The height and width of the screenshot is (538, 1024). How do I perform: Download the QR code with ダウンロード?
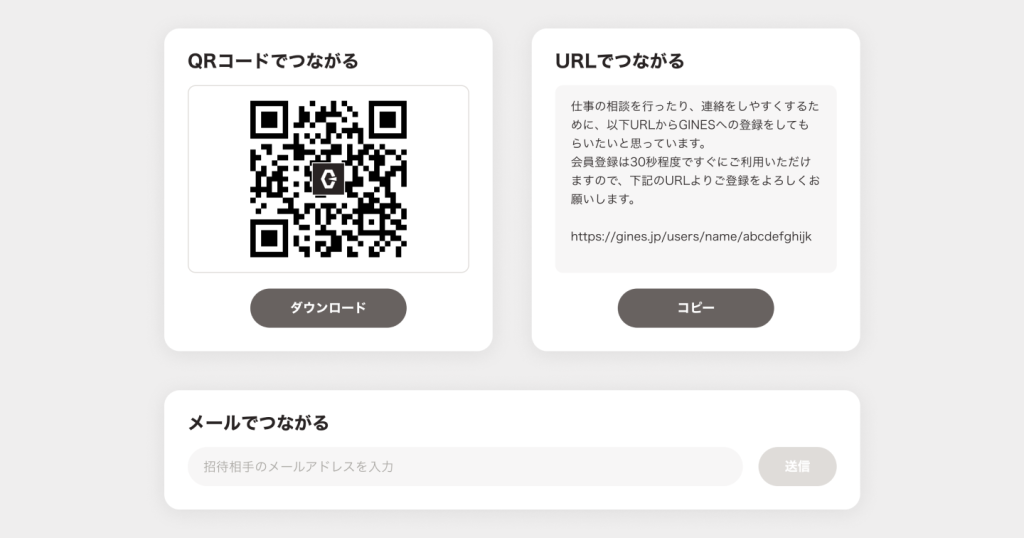(328, 308)
